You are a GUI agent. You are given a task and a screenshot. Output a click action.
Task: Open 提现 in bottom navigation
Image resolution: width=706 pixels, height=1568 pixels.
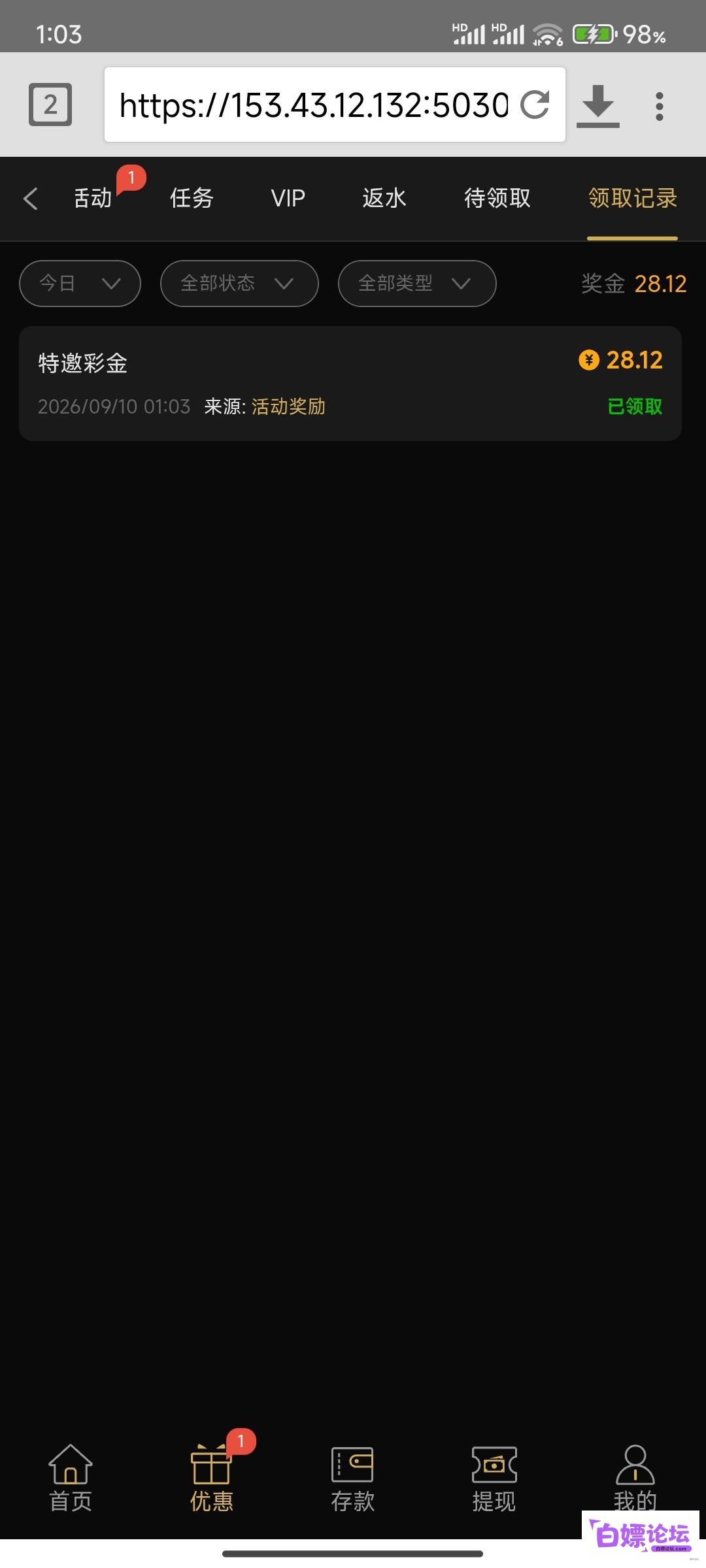coord(494,1480)
